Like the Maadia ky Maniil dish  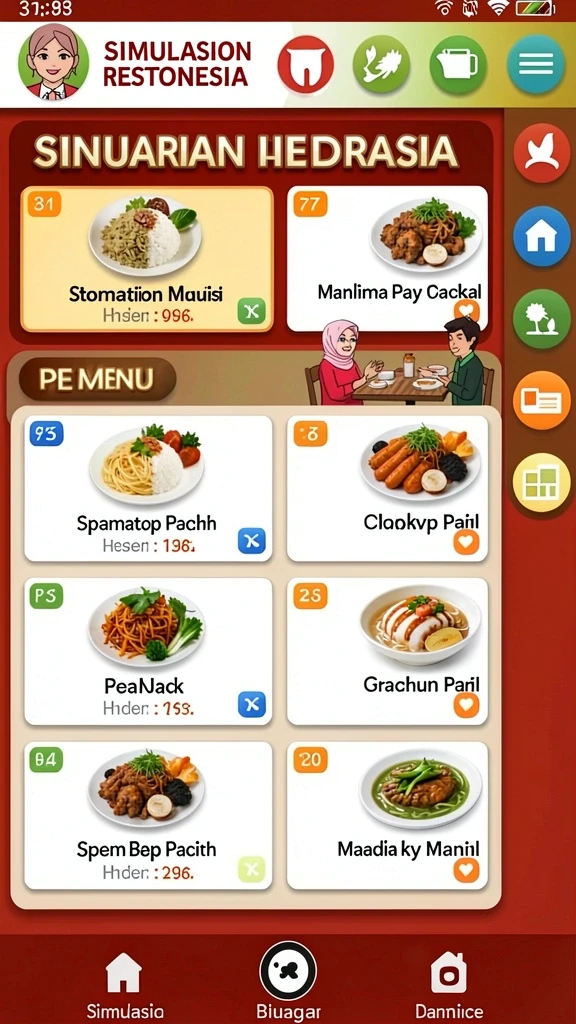pyautogui.click(x=466, y=870)
